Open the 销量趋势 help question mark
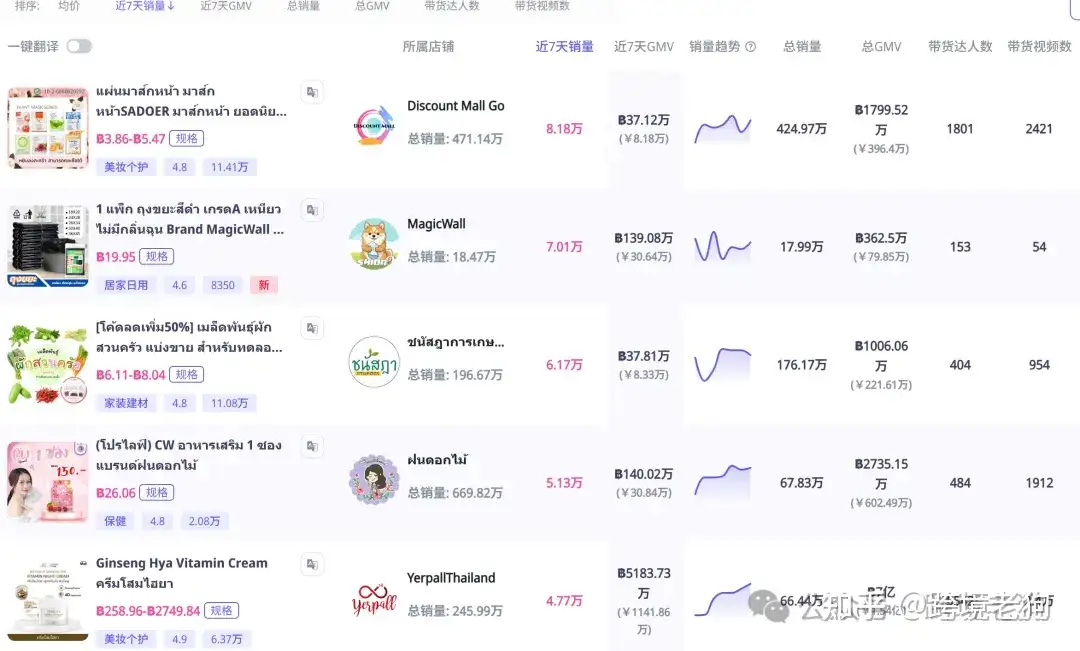 coord(751,47)
